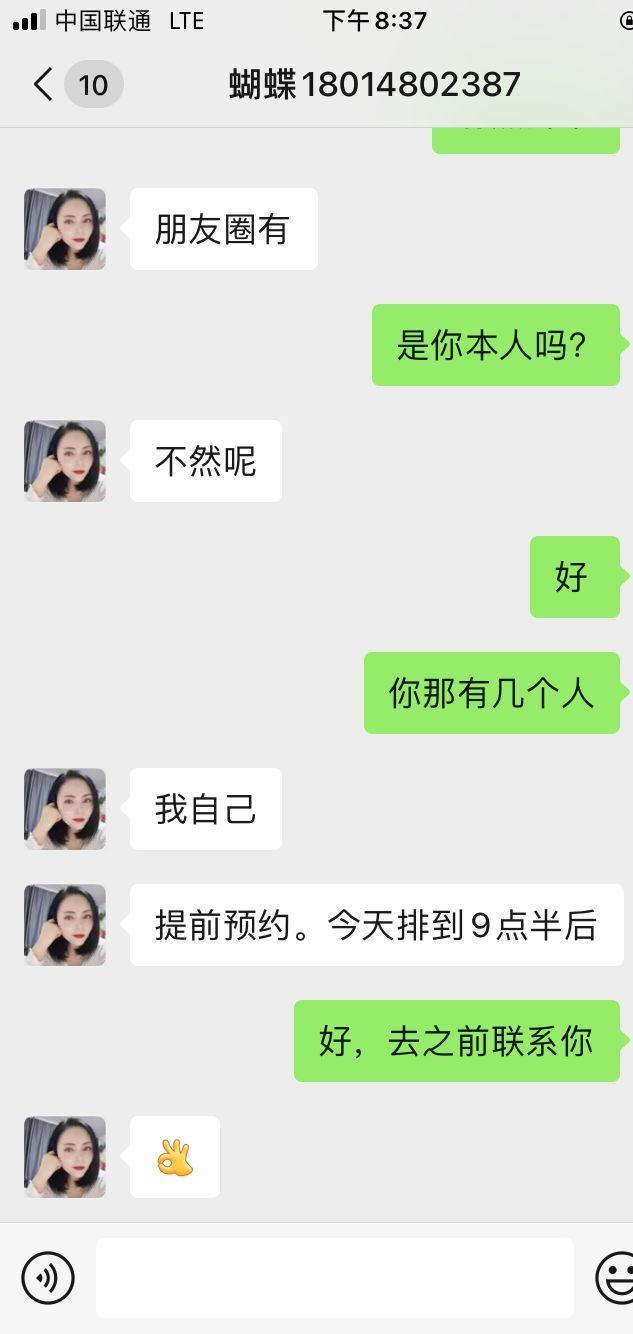Open contact avatar beside 提前预约 message

[x=65, y=925]
